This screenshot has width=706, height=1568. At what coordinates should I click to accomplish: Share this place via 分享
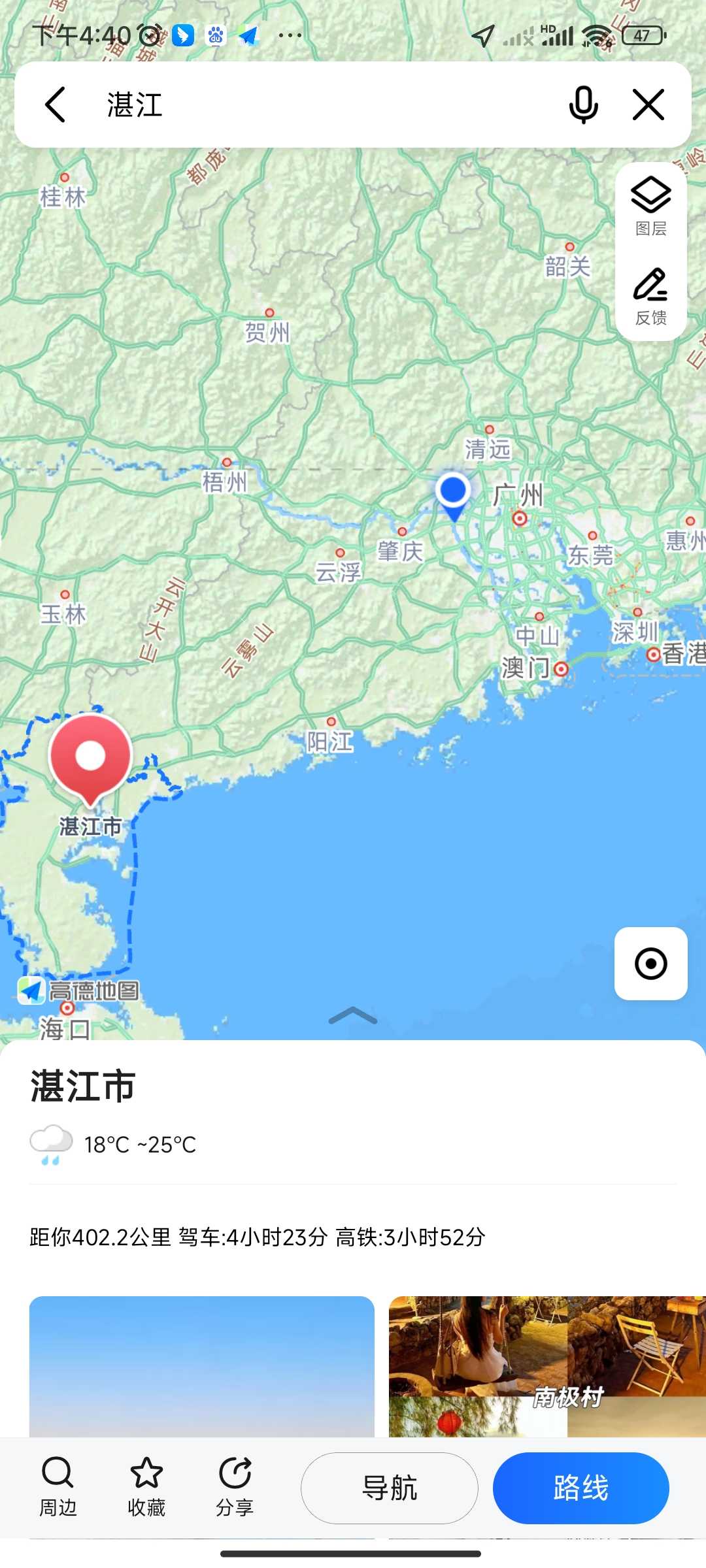235,1488
